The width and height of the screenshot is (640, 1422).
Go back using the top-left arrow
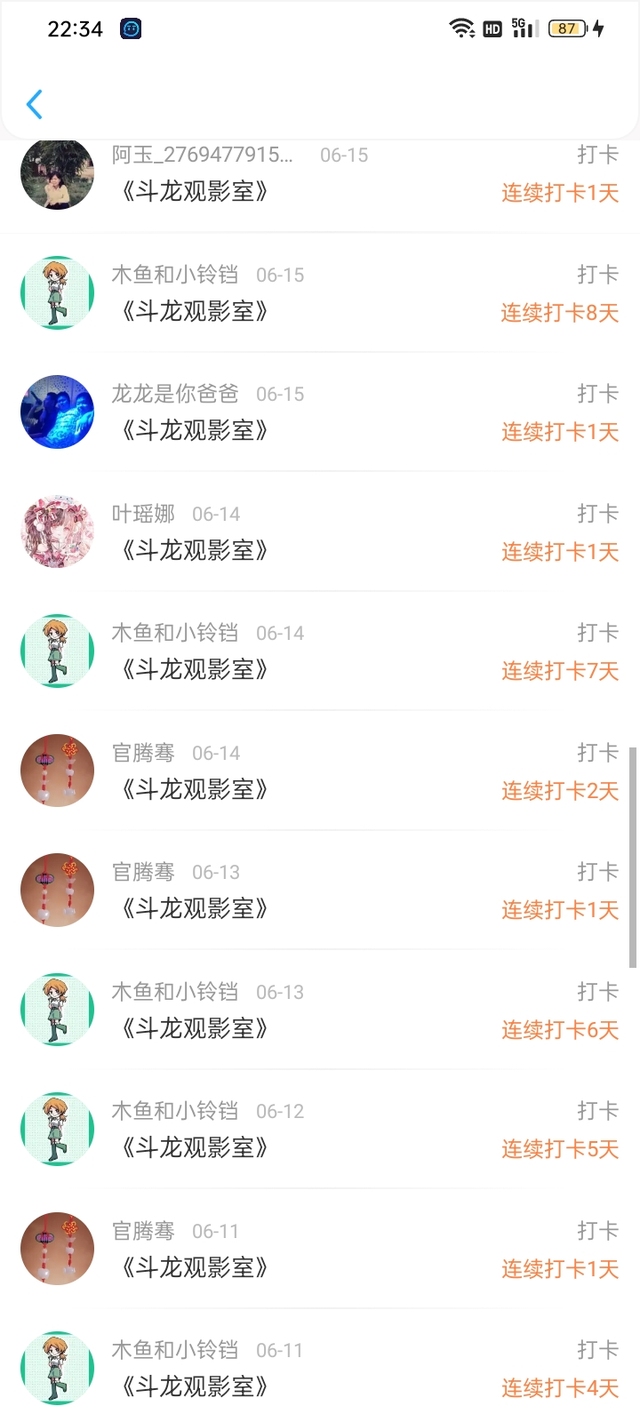pyautogui.click(x=34, y=104)
